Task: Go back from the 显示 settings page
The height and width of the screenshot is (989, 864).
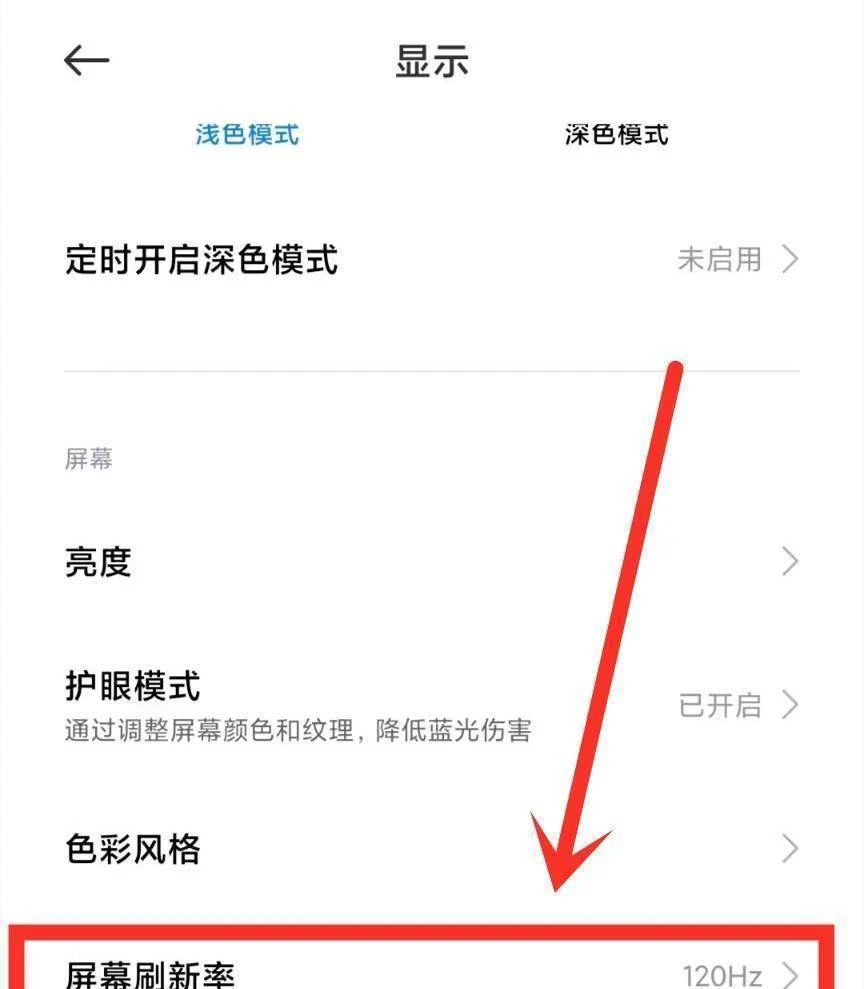Action: (x=86, y=61)
